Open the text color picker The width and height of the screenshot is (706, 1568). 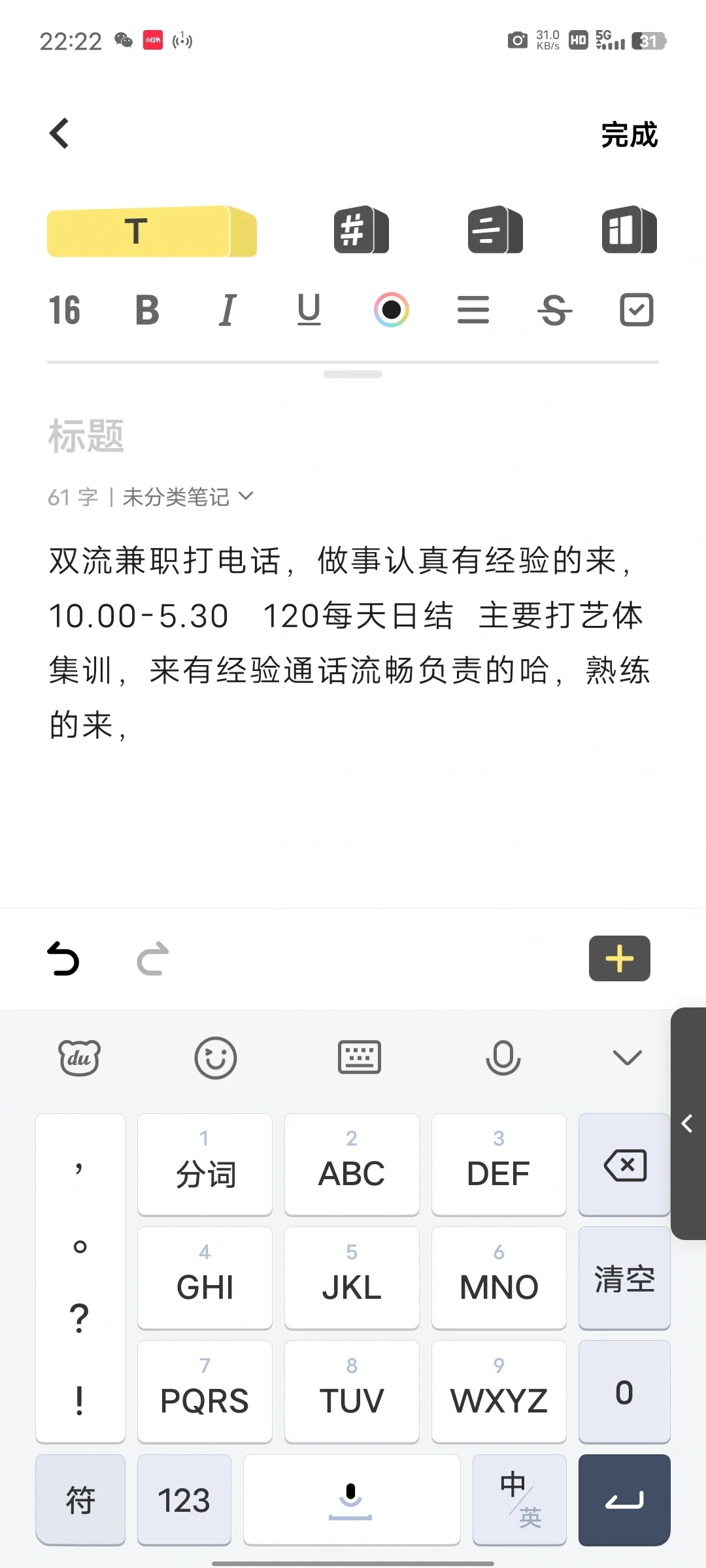392,310
